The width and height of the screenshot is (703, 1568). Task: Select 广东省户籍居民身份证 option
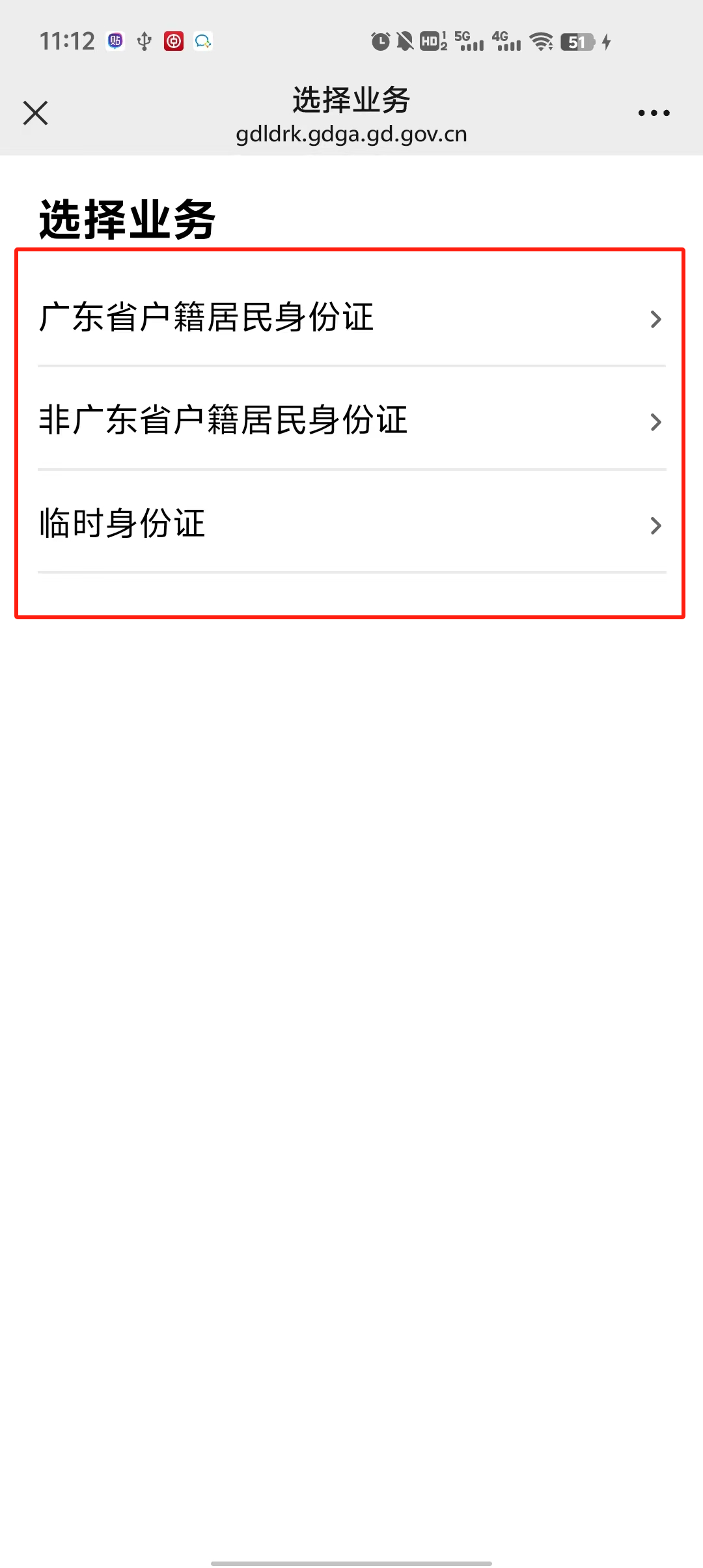click(351, 318)
